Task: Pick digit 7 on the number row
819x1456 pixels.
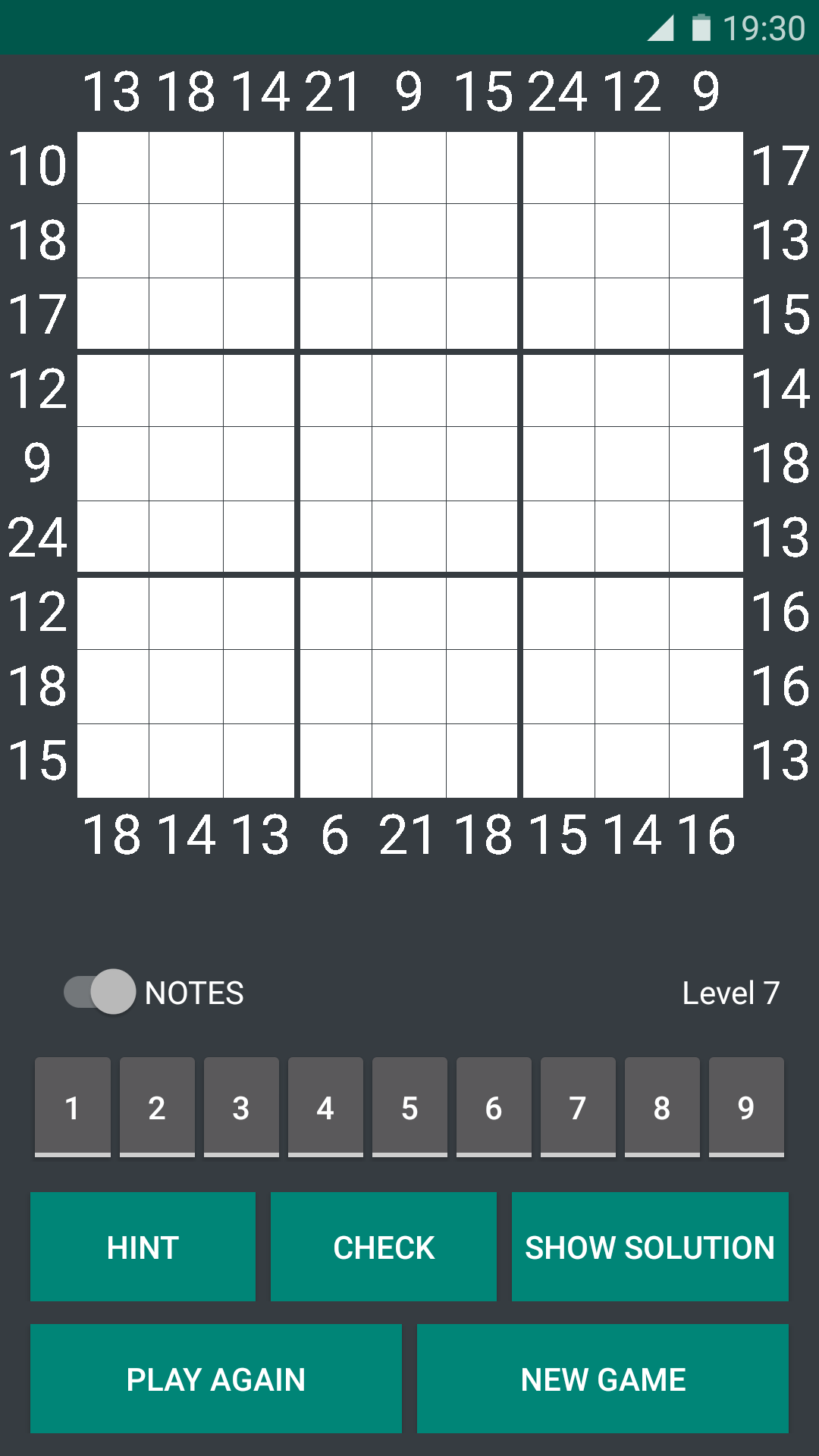Action: 578,1107
